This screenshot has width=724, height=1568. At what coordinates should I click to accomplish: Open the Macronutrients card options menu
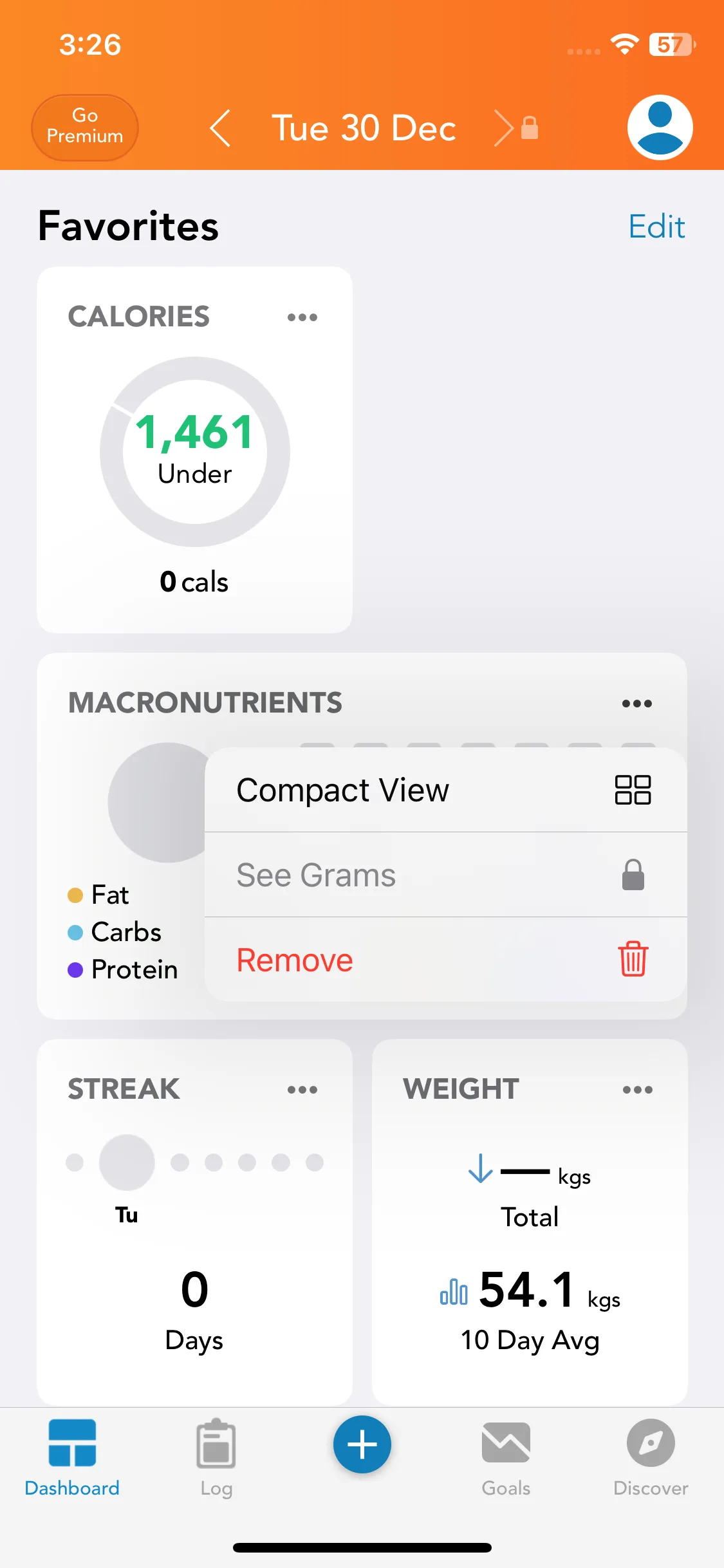[x=637, y=704]
